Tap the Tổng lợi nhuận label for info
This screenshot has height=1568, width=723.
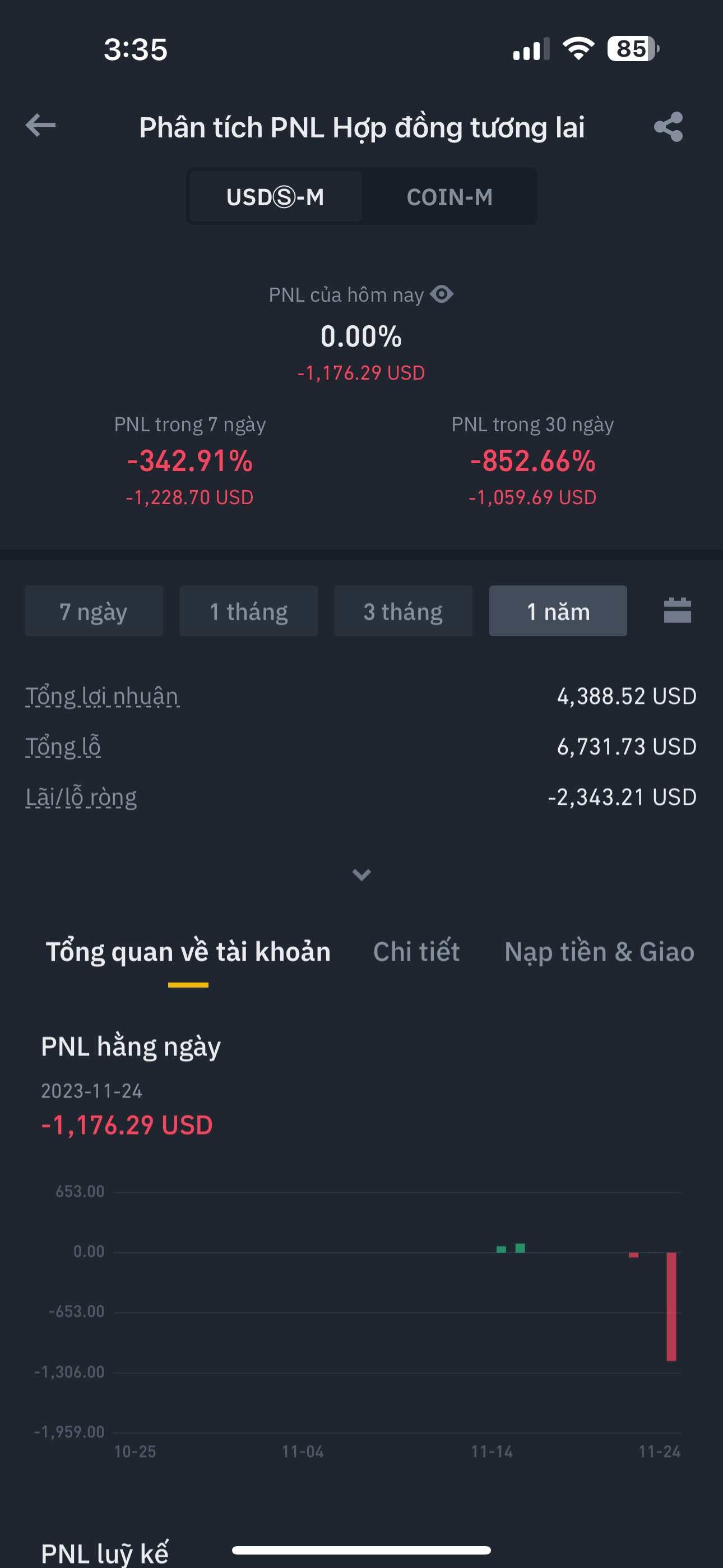(x=102, y=697)
